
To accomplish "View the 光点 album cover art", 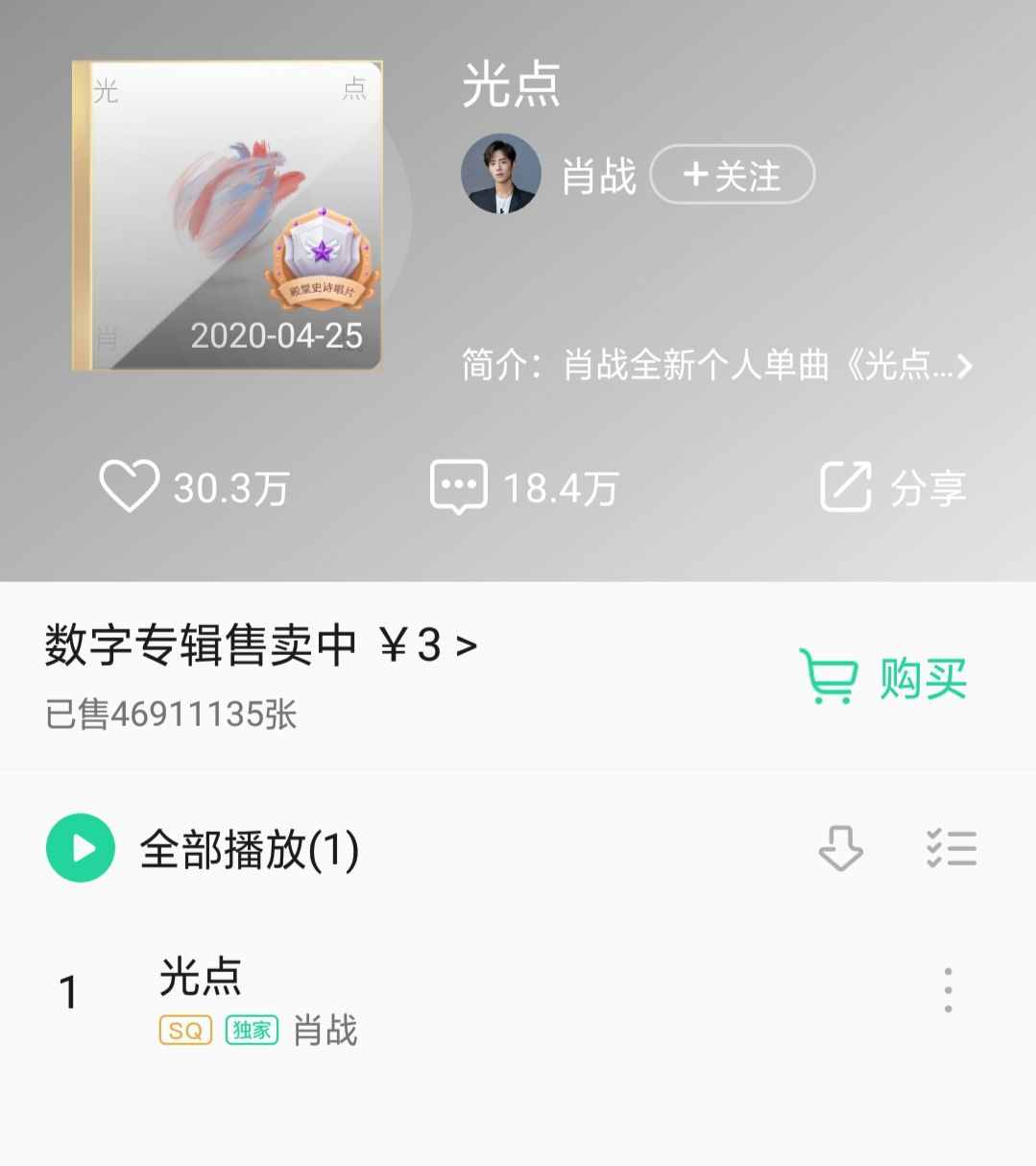I will pyautogui.click(x=228, y=216).
